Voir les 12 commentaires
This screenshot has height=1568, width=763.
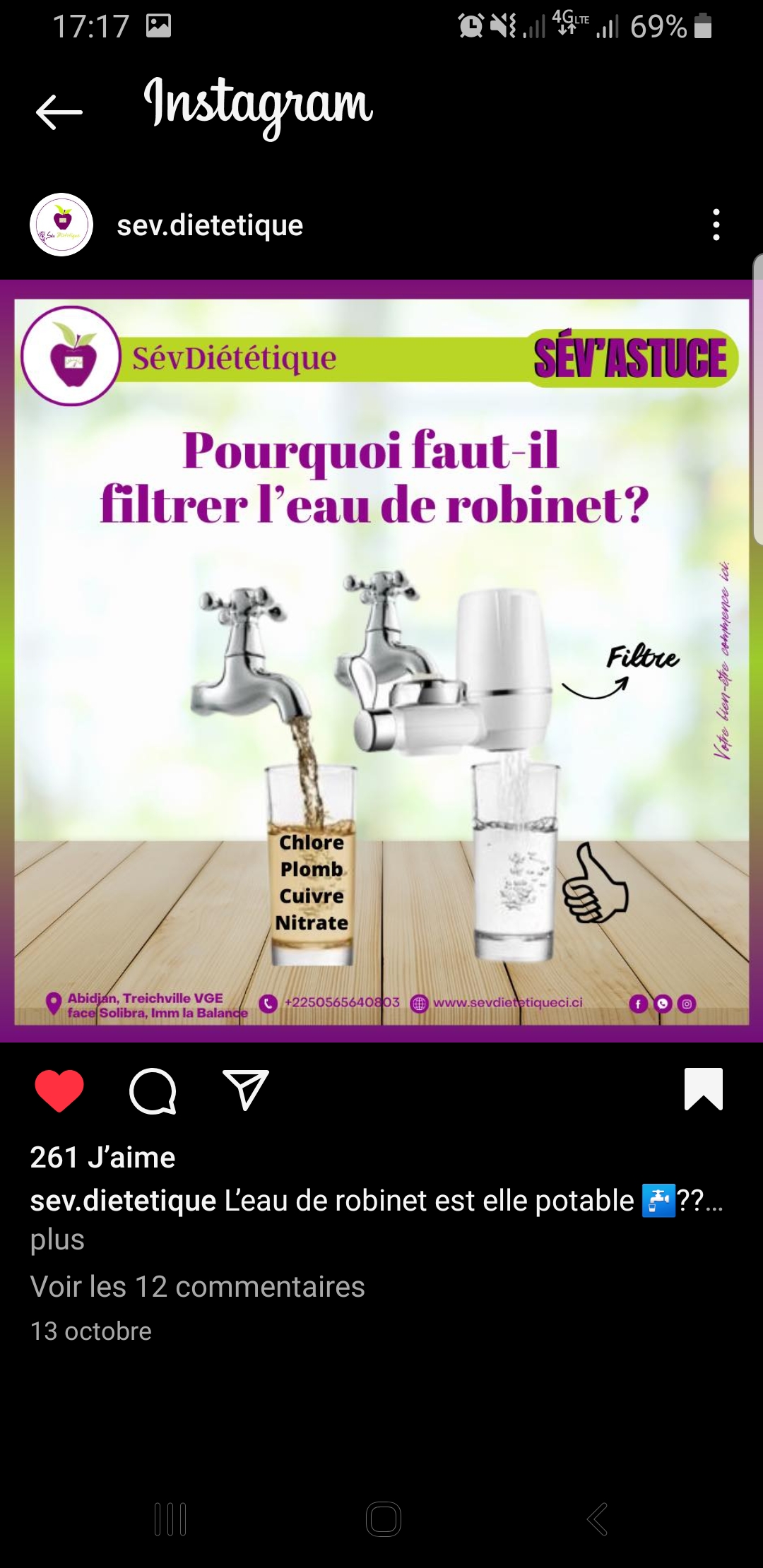tap(197, 1286)
